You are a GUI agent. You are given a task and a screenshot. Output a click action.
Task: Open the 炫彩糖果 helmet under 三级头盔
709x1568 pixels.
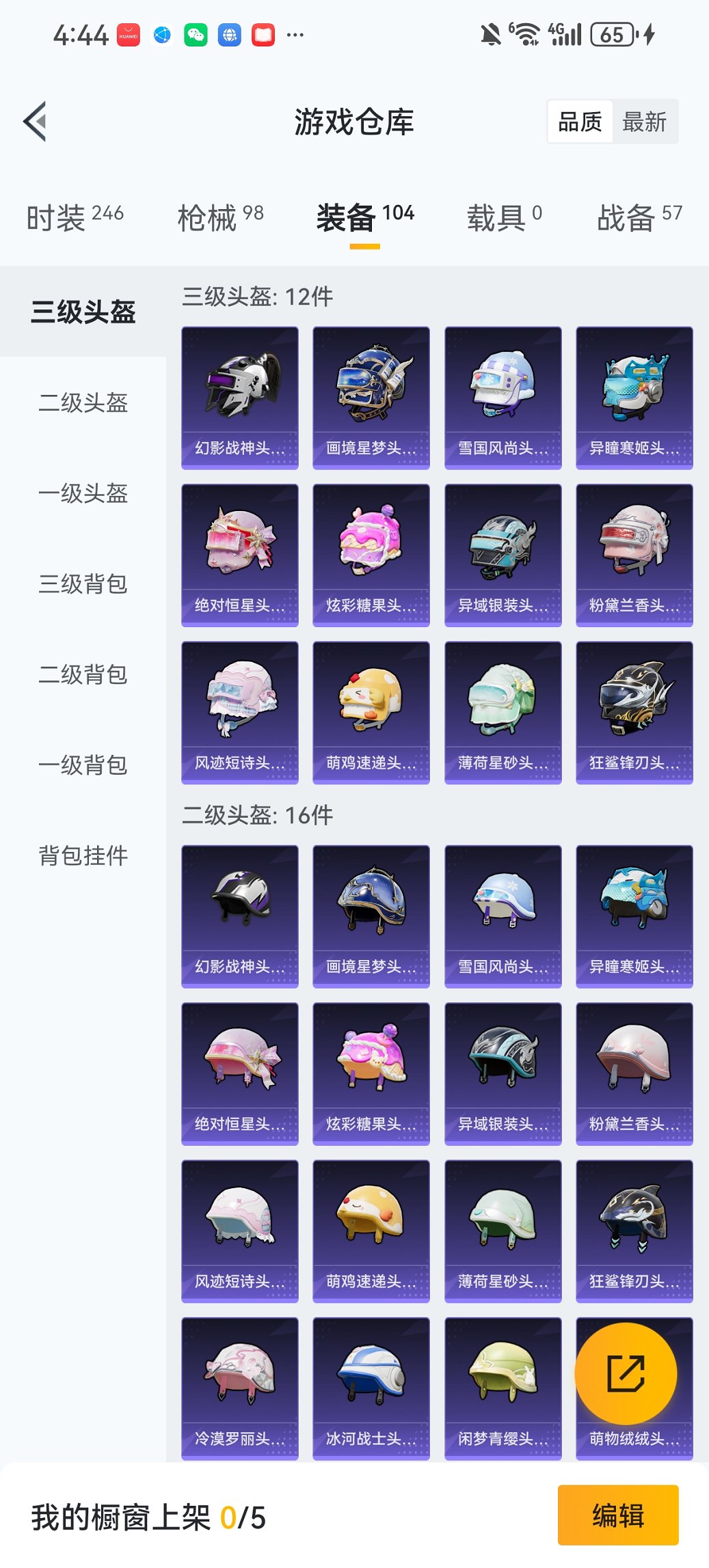pos(371,555)
